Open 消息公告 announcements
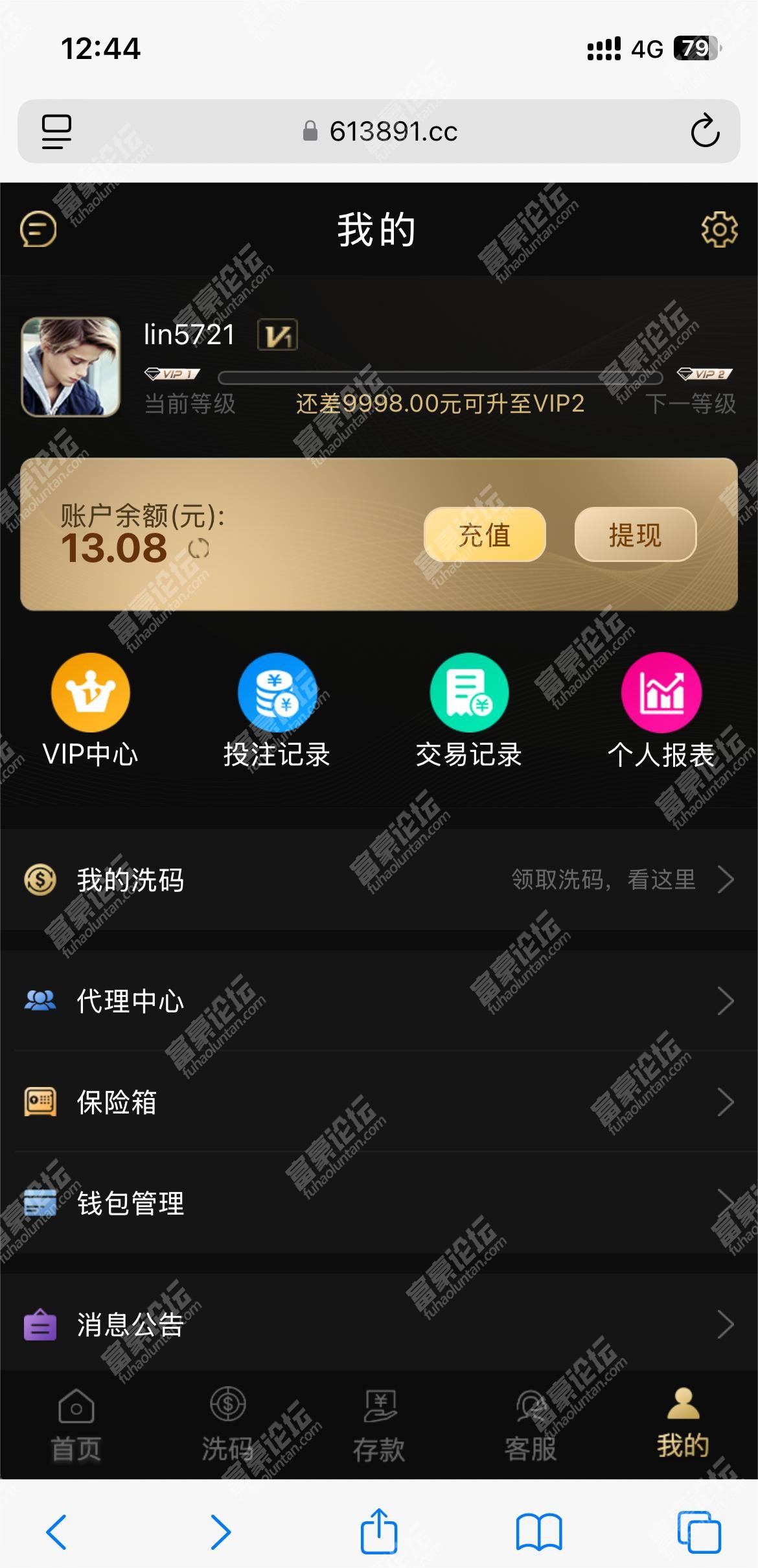758x1568 pixels. 379,1324
